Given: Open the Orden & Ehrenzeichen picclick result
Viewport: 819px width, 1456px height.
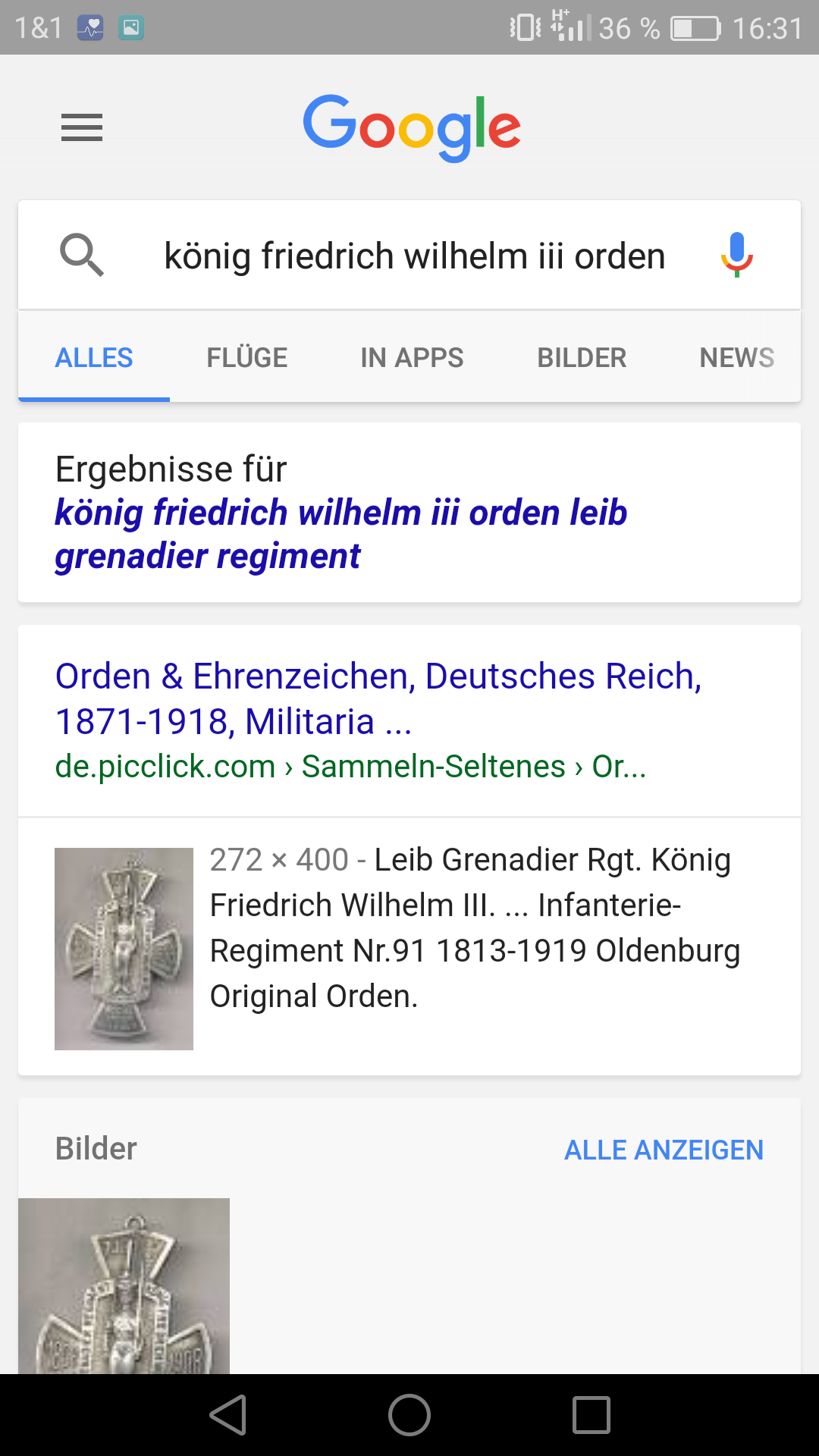Looking at the screenshot, I should point(378,698).
